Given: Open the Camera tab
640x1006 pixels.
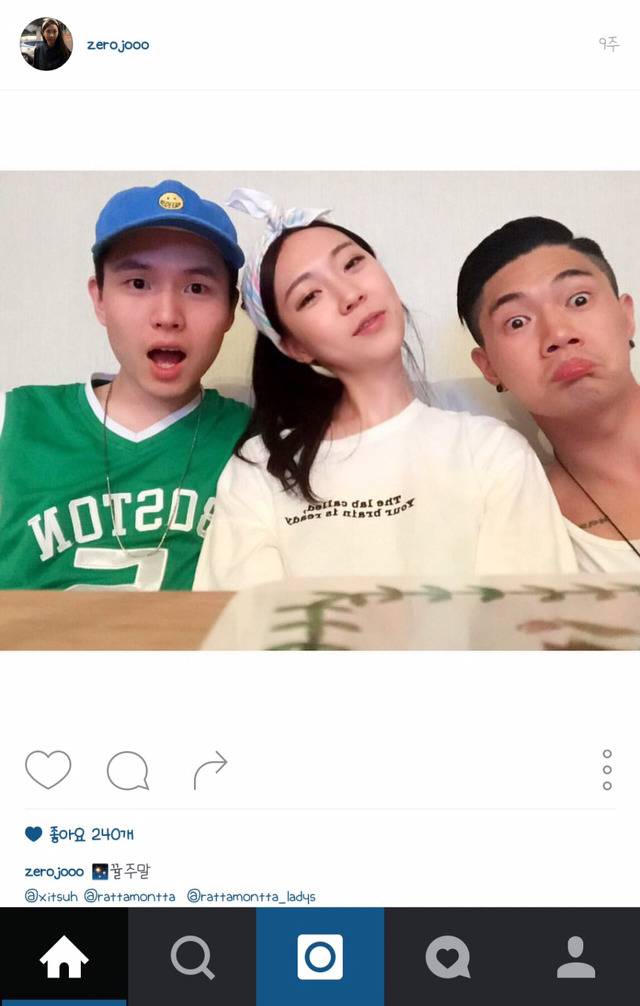Looking at the screenshot, I should coord(320,957).
